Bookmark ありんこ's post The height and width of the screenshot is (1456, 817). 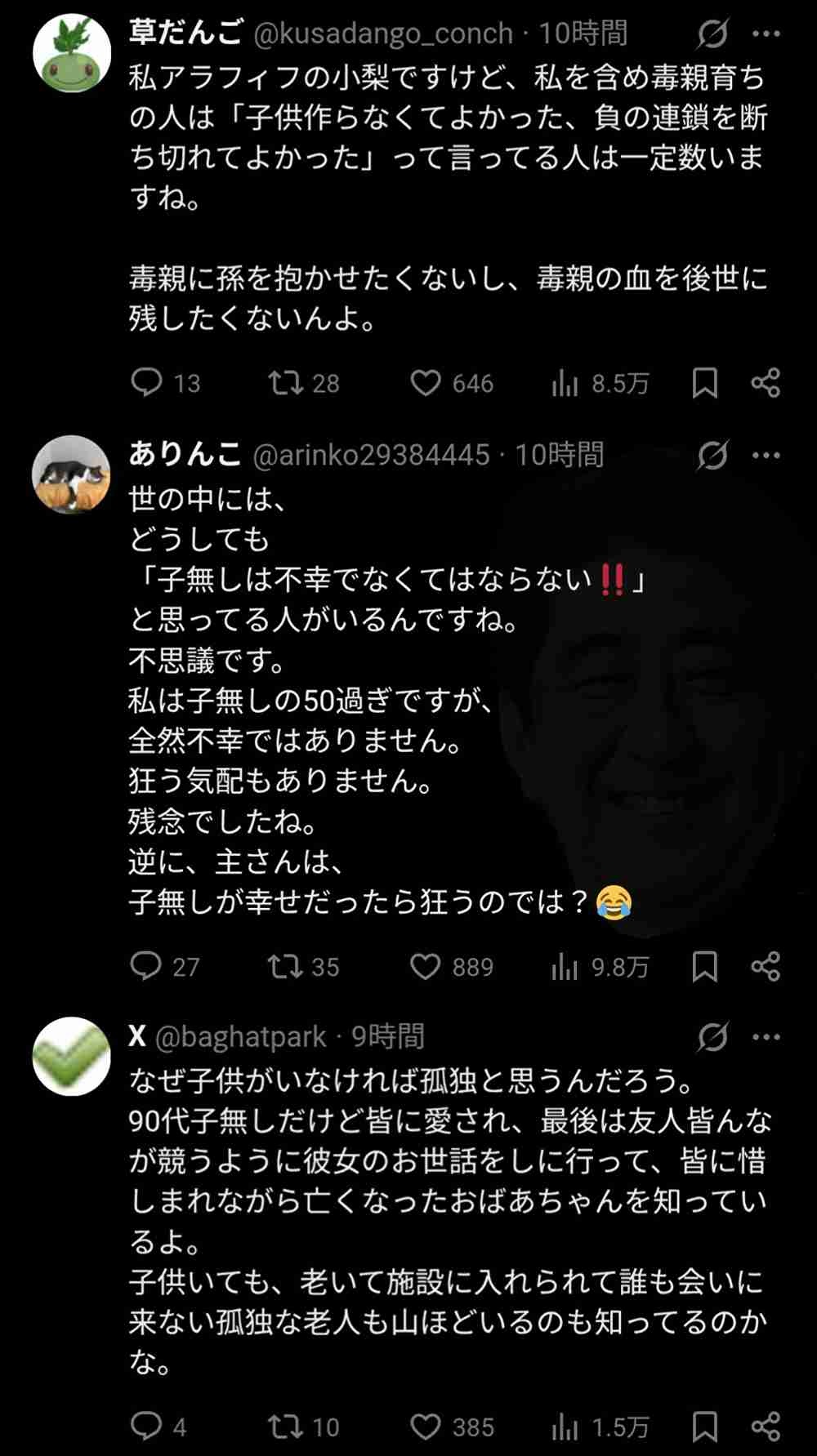[704, 966]
